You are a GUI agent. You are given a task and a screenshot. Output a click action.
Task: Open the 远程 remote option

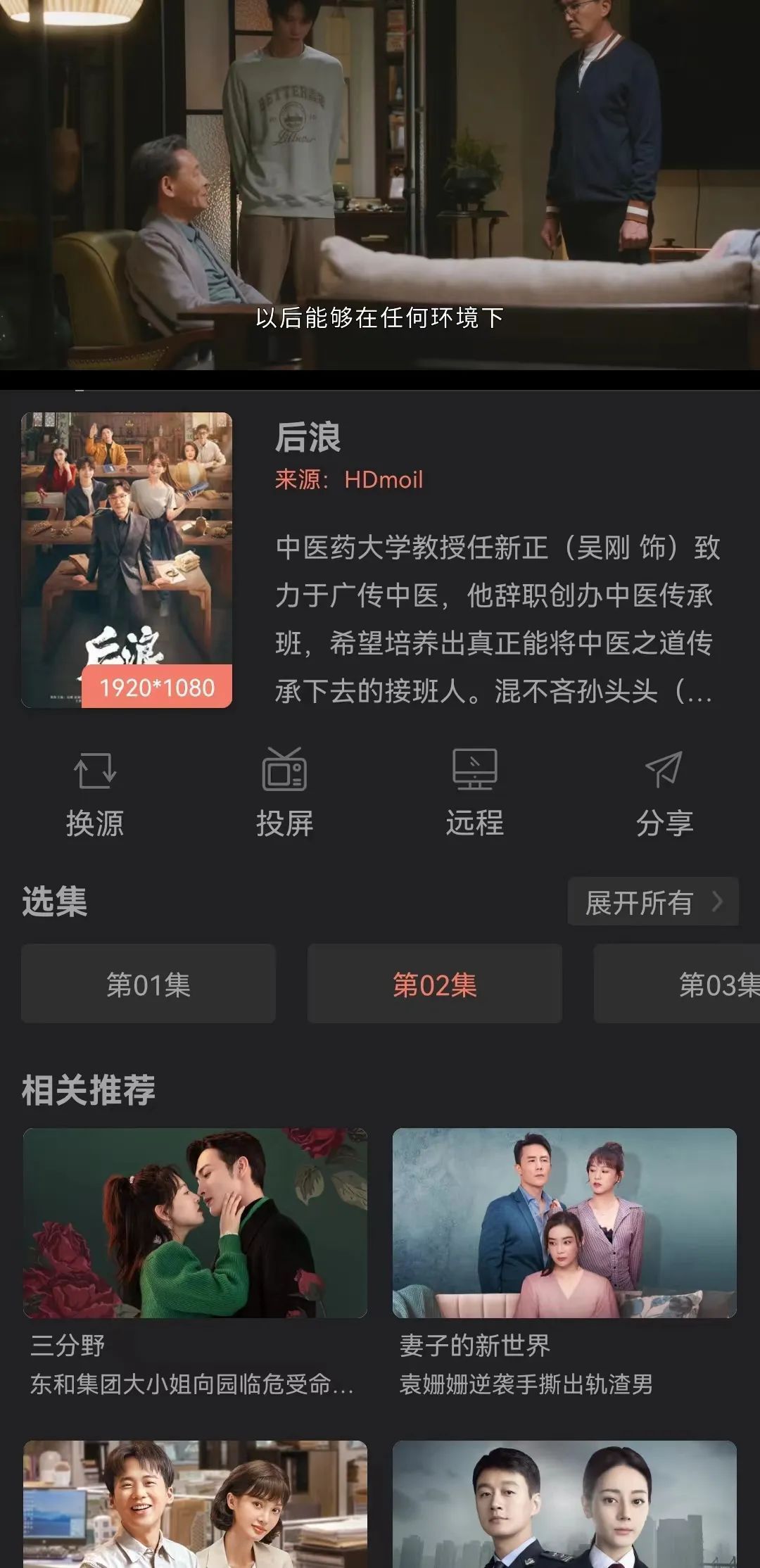point(474,793)
